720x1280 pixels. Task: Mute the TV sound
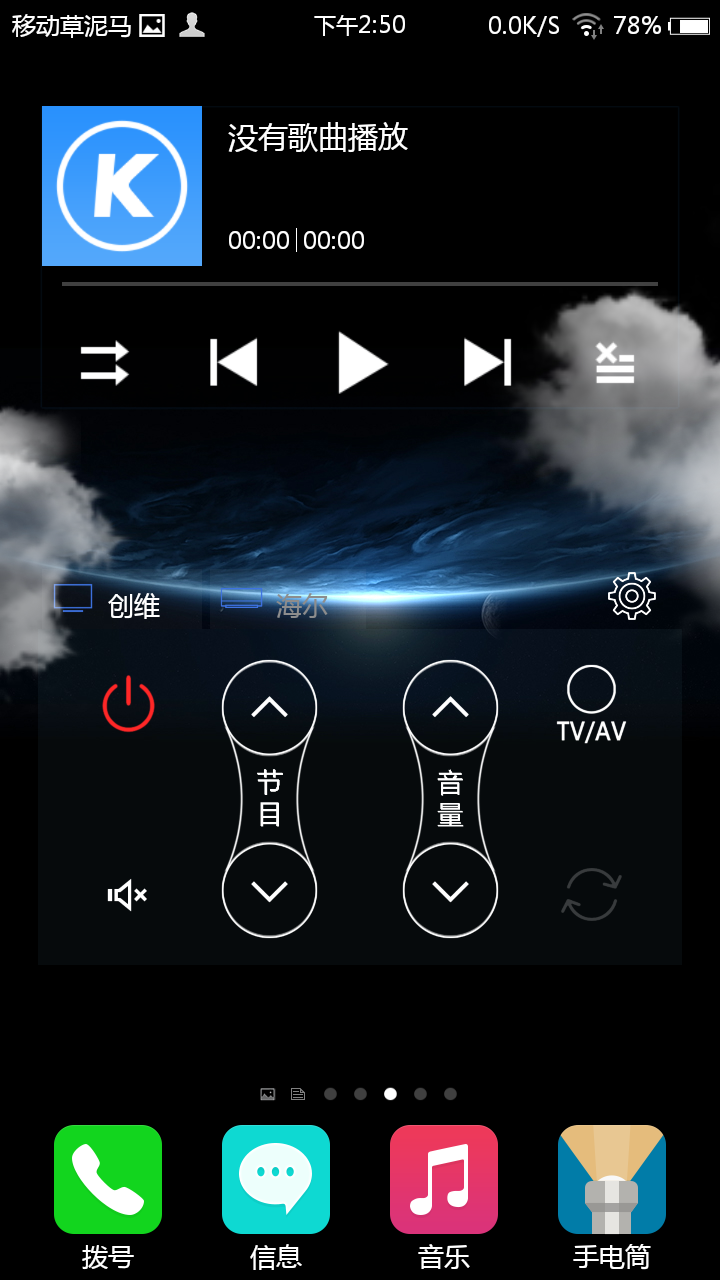pyautogui.click(x=127, y=895)
